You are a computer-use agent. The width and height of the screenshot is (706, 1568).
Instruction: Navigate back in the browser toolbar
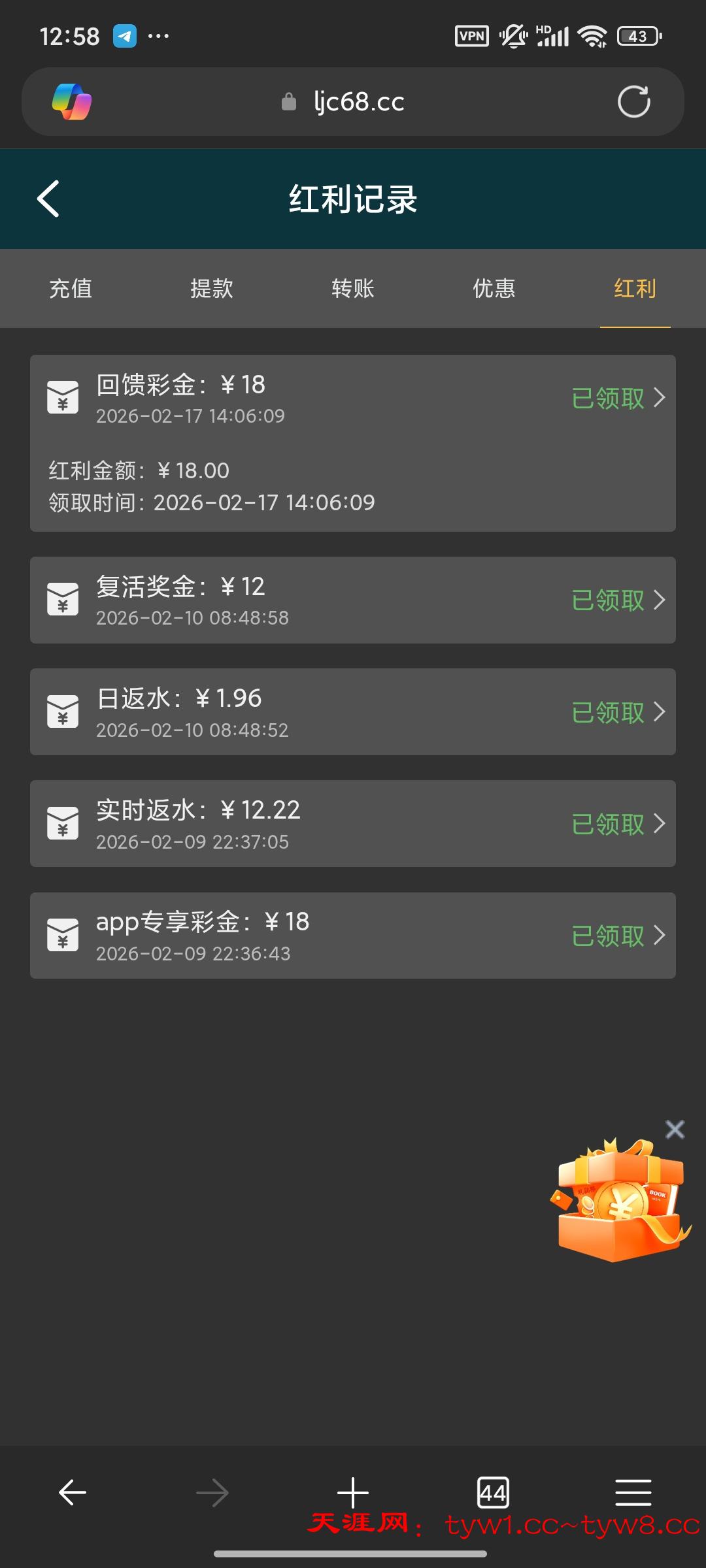click(73, 1493)
